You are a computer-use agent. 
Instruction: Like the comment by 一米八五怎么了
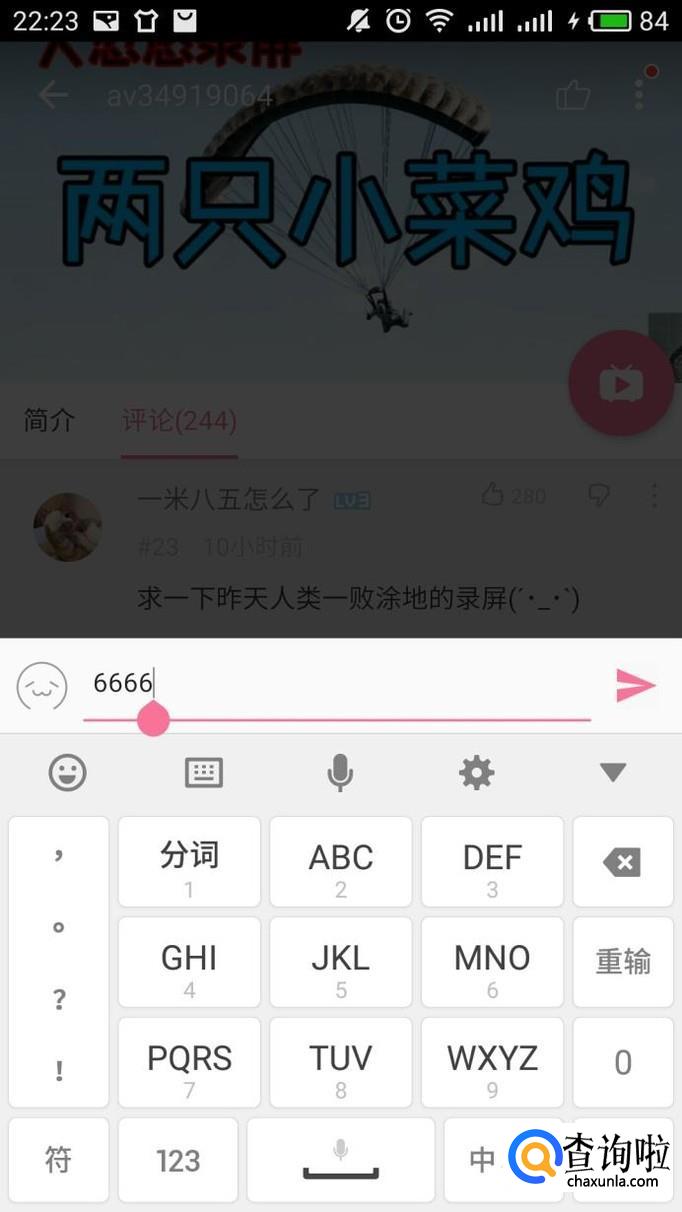tap(493, 494)
